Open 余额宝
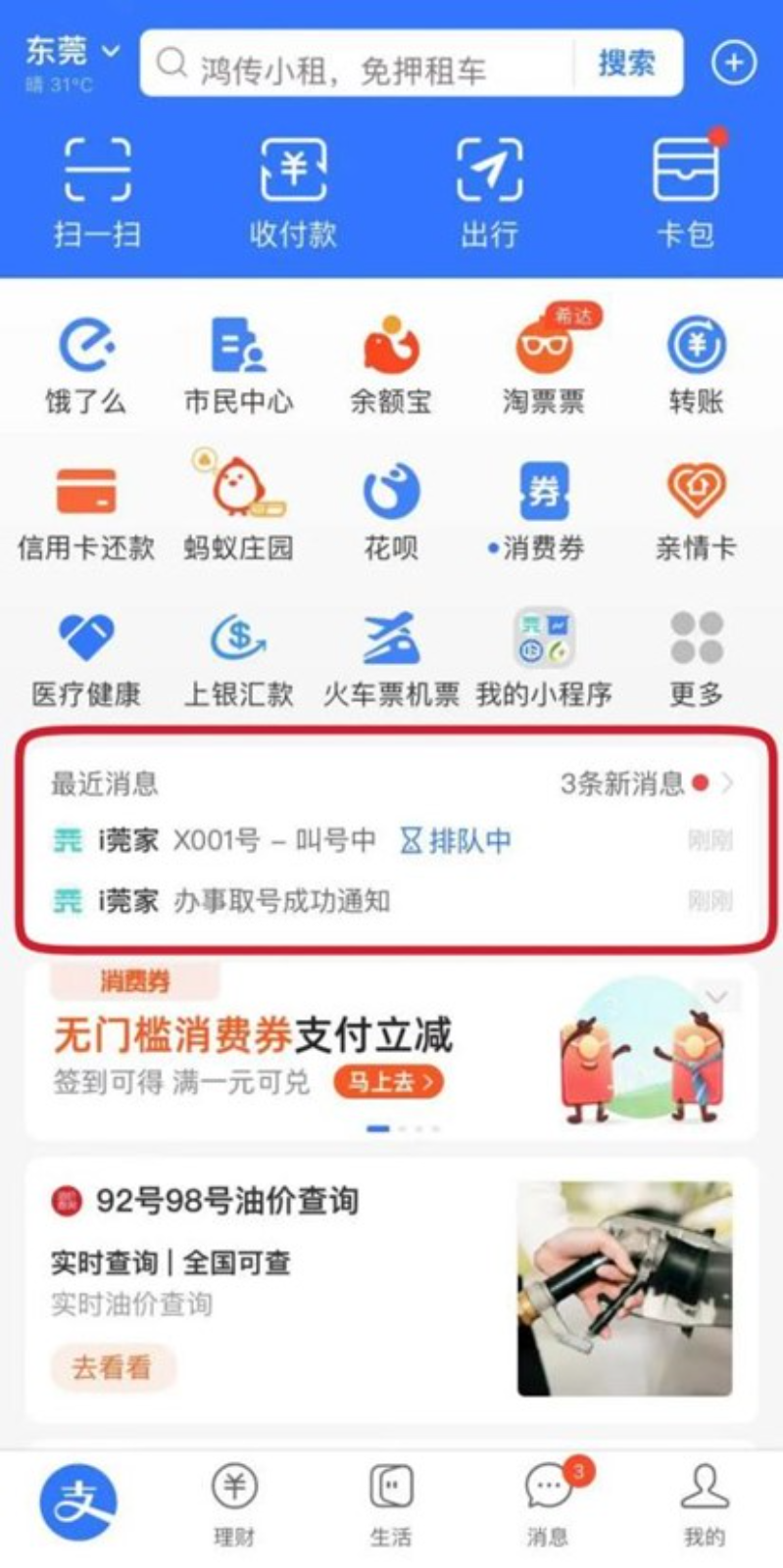 point(391,363)
